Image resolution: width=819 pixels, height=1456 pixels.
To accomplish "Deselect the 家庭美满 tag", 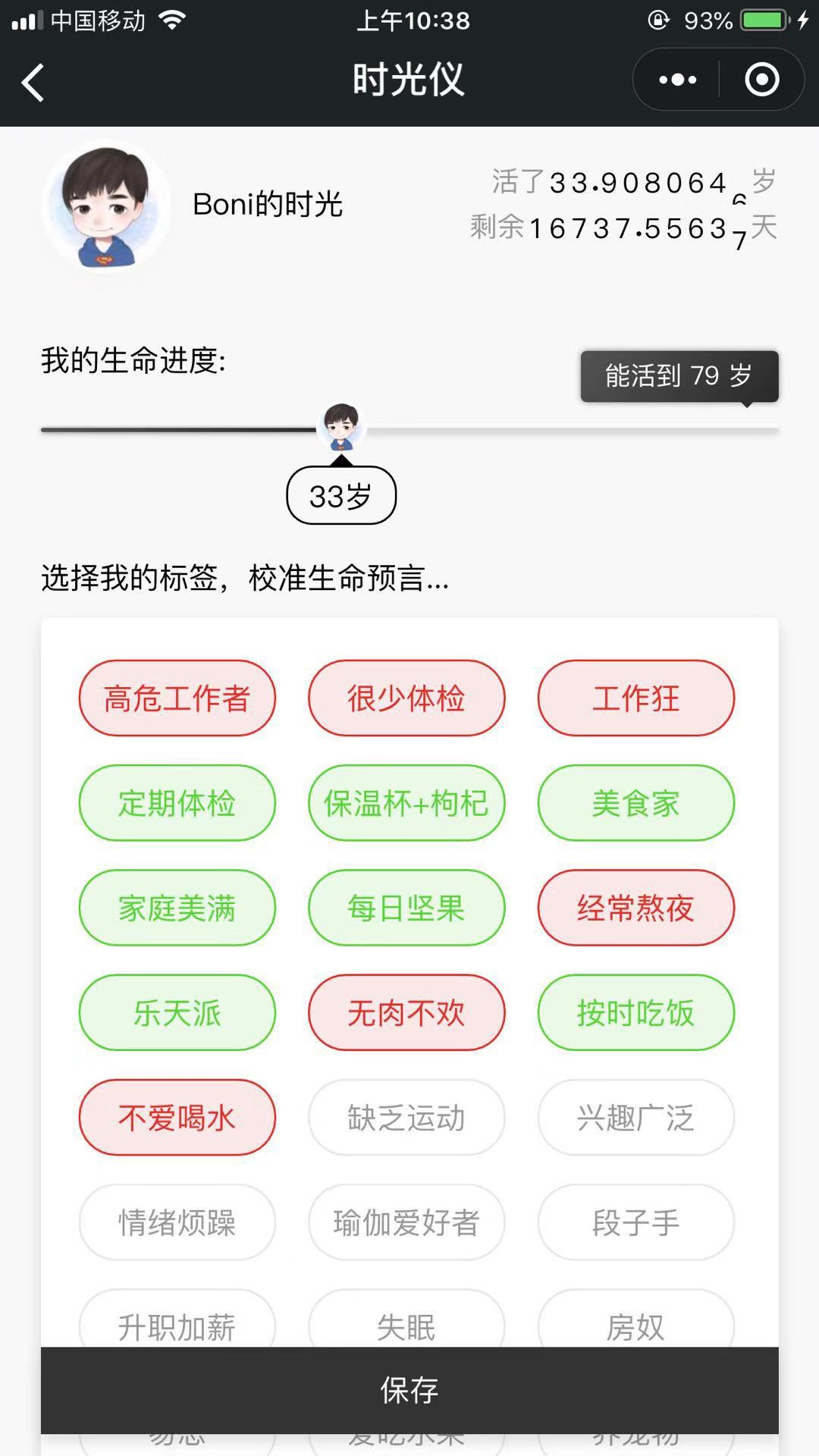I will click(177, 908).
